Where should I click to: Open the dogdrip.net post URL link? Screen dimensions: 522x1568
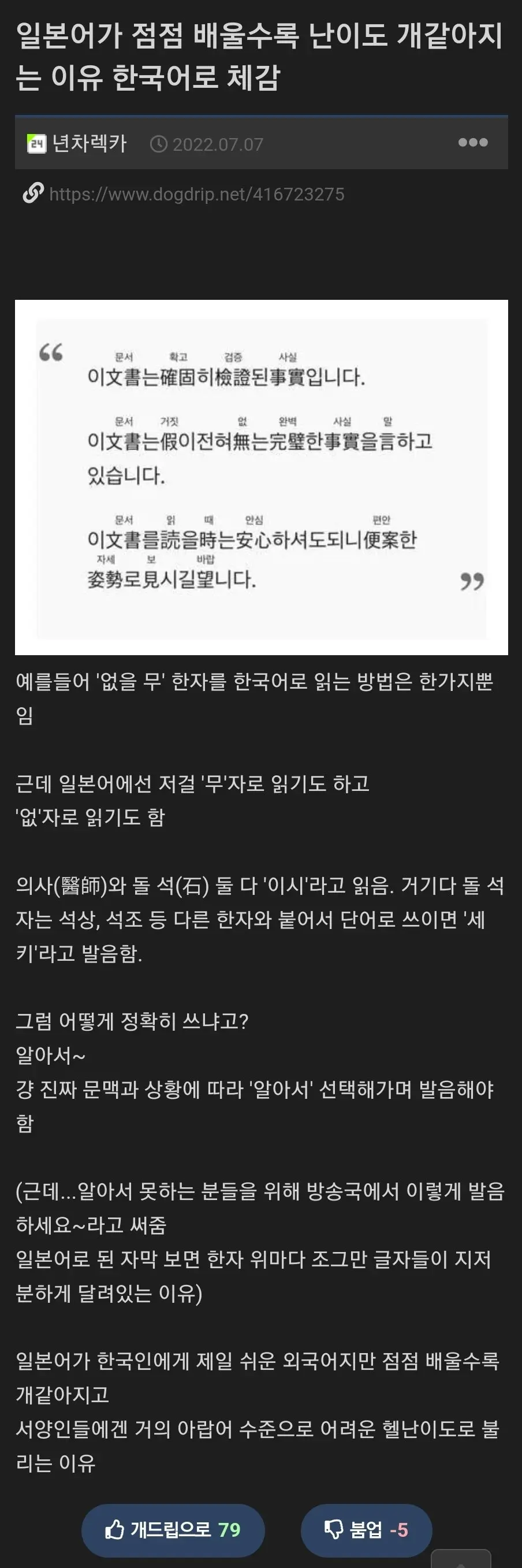coord(196,194)
